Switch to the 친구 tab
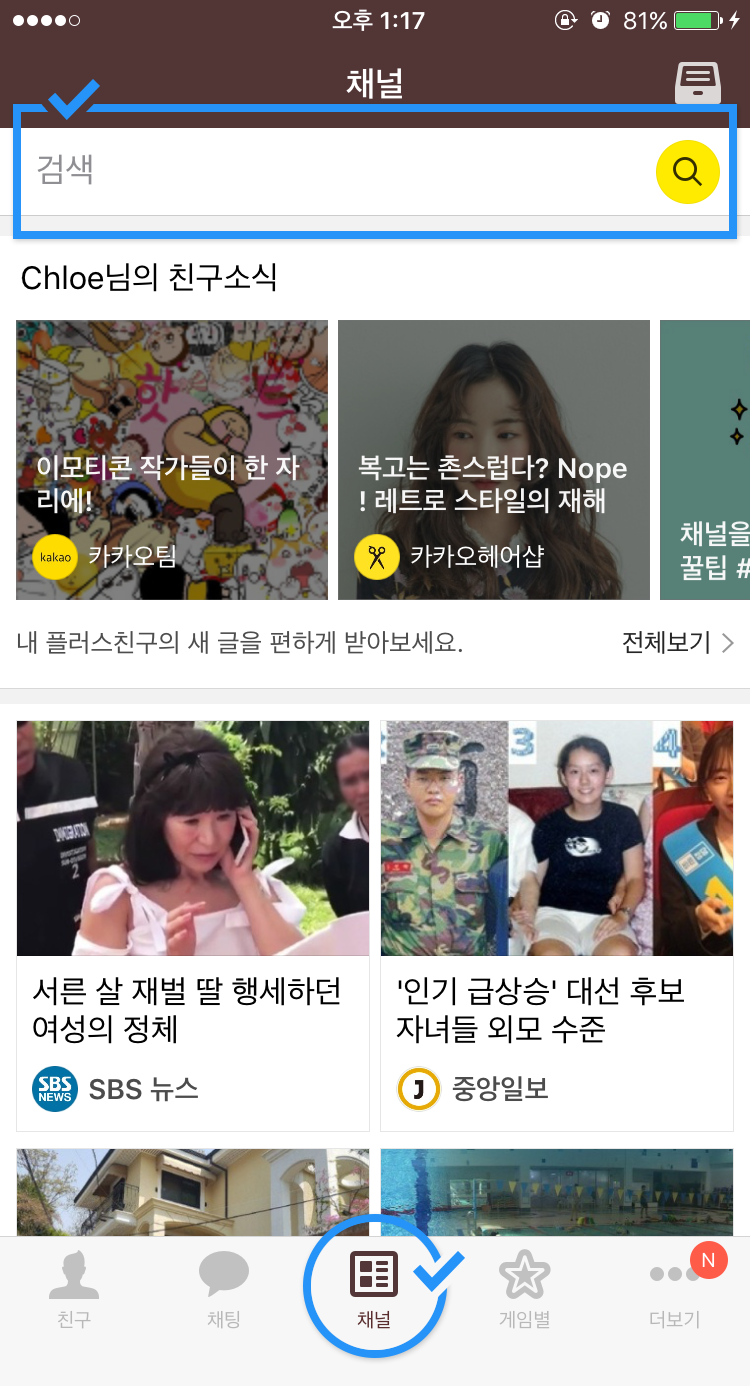 74,1290
